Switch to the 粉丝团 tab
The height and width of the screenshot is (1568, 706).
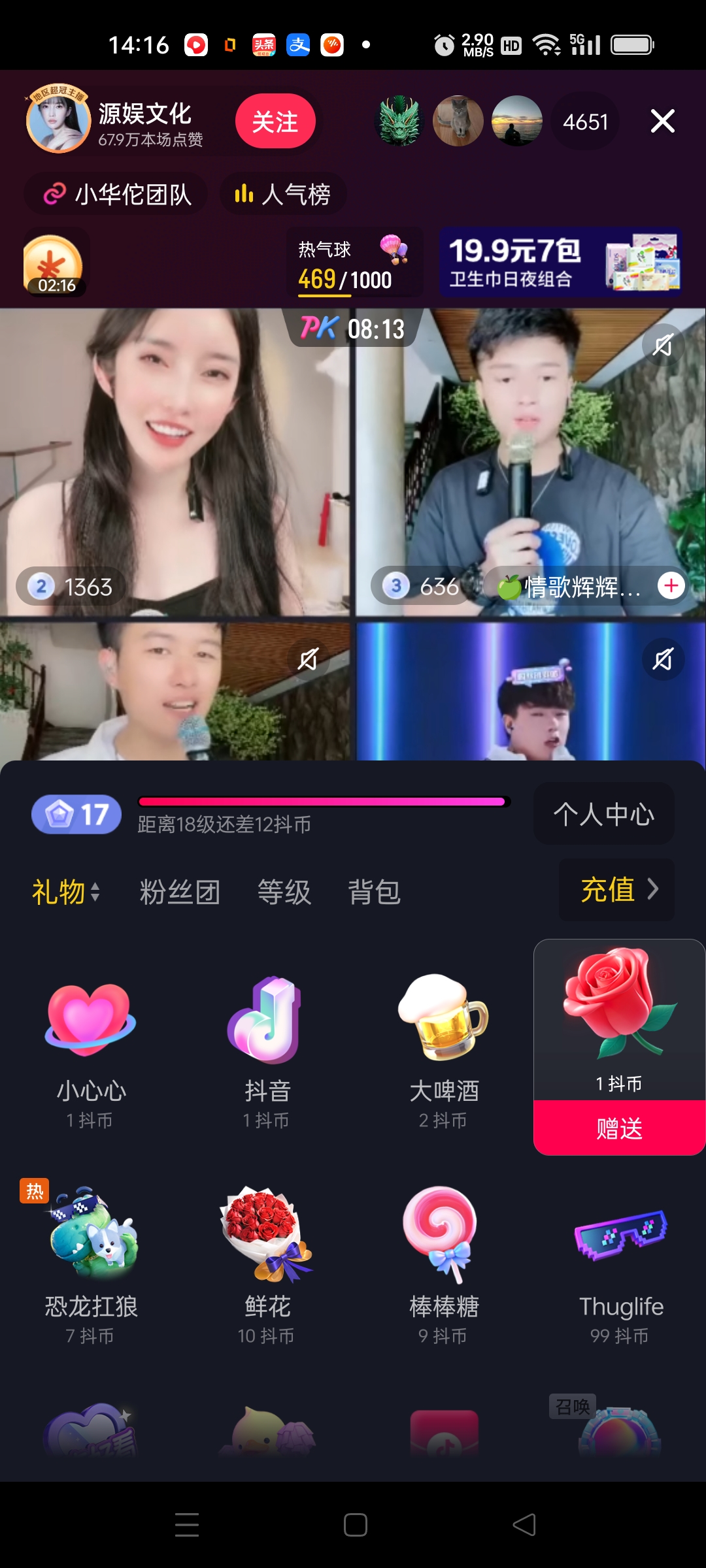[x=180, y=892]
